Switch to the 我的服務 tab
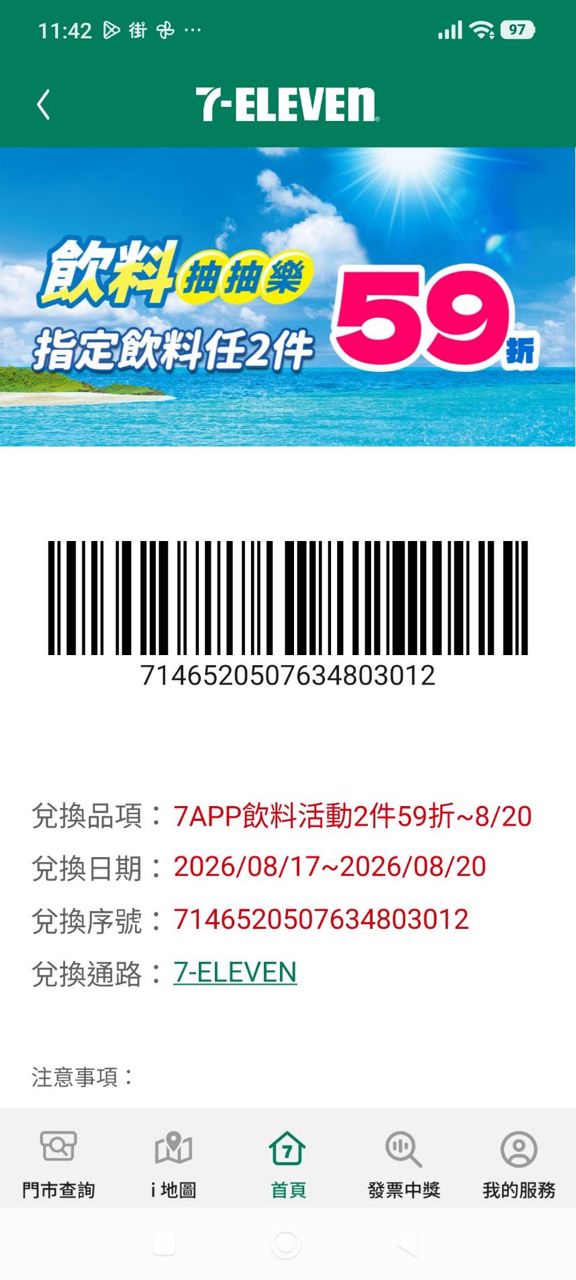 (x=519, y=1164)
